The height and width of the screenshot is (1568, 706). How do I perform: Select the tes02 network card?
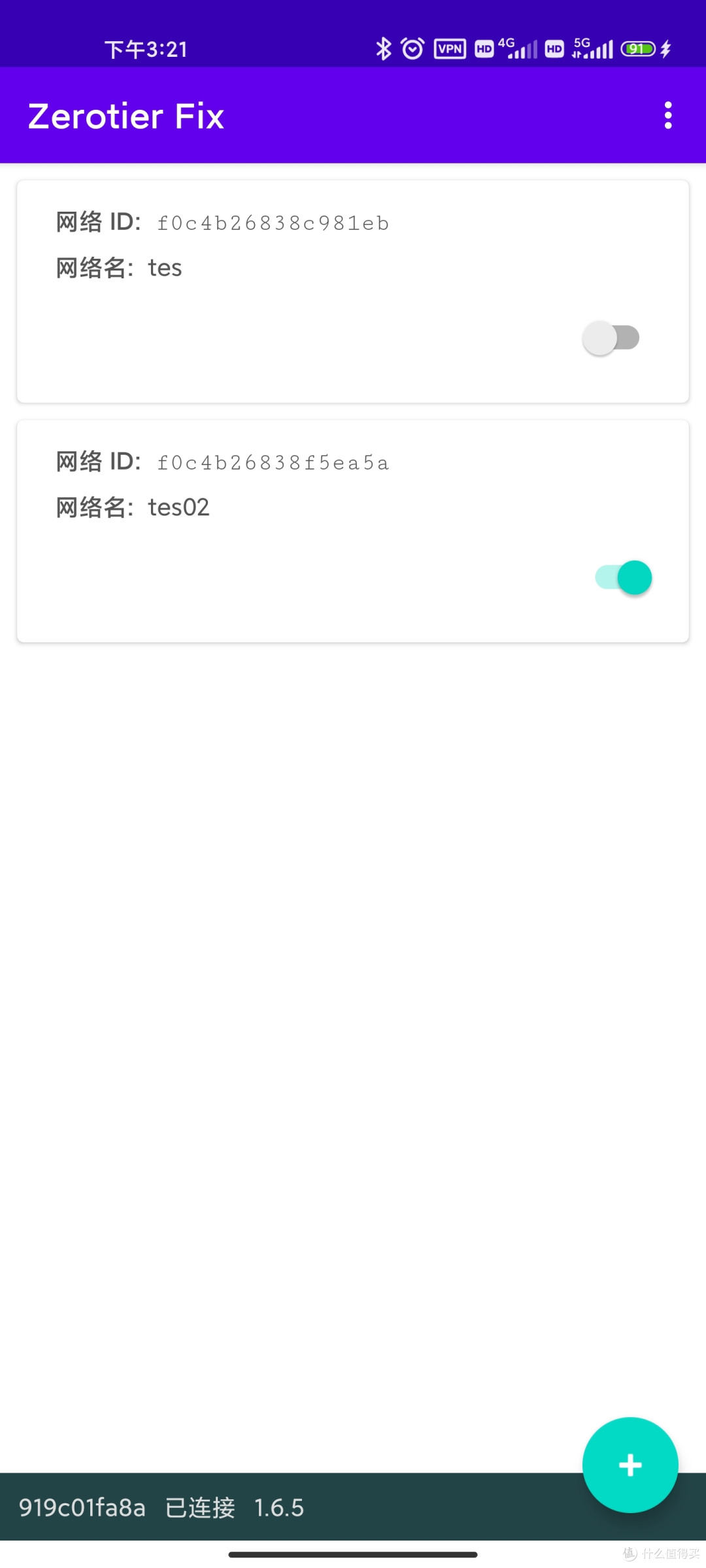coord(353,531)
